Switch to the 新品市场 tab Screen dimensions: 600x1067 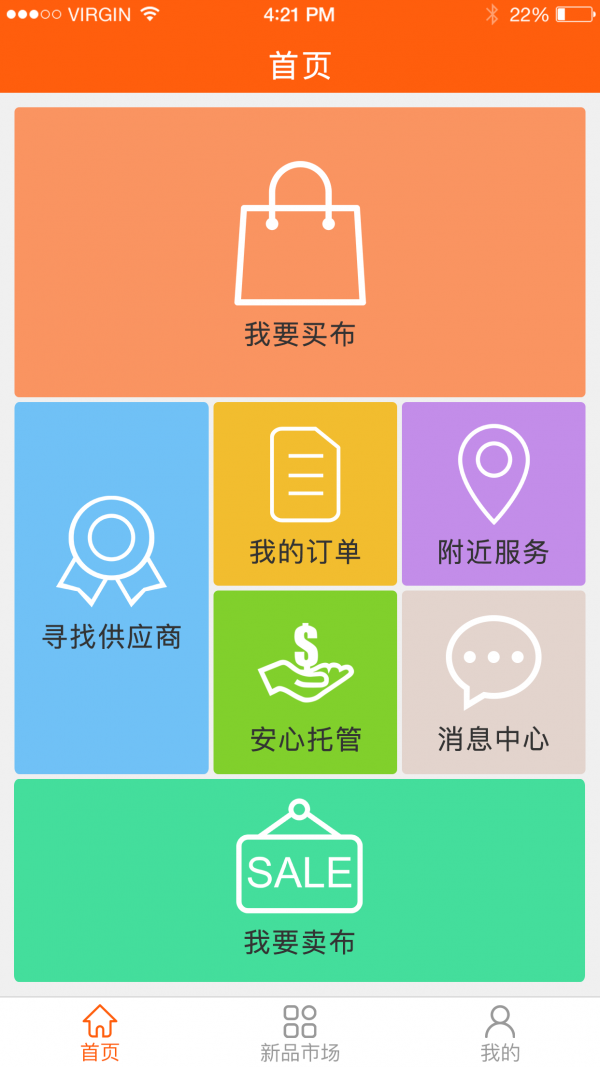pyautogui.click(x=300, y=1033)
